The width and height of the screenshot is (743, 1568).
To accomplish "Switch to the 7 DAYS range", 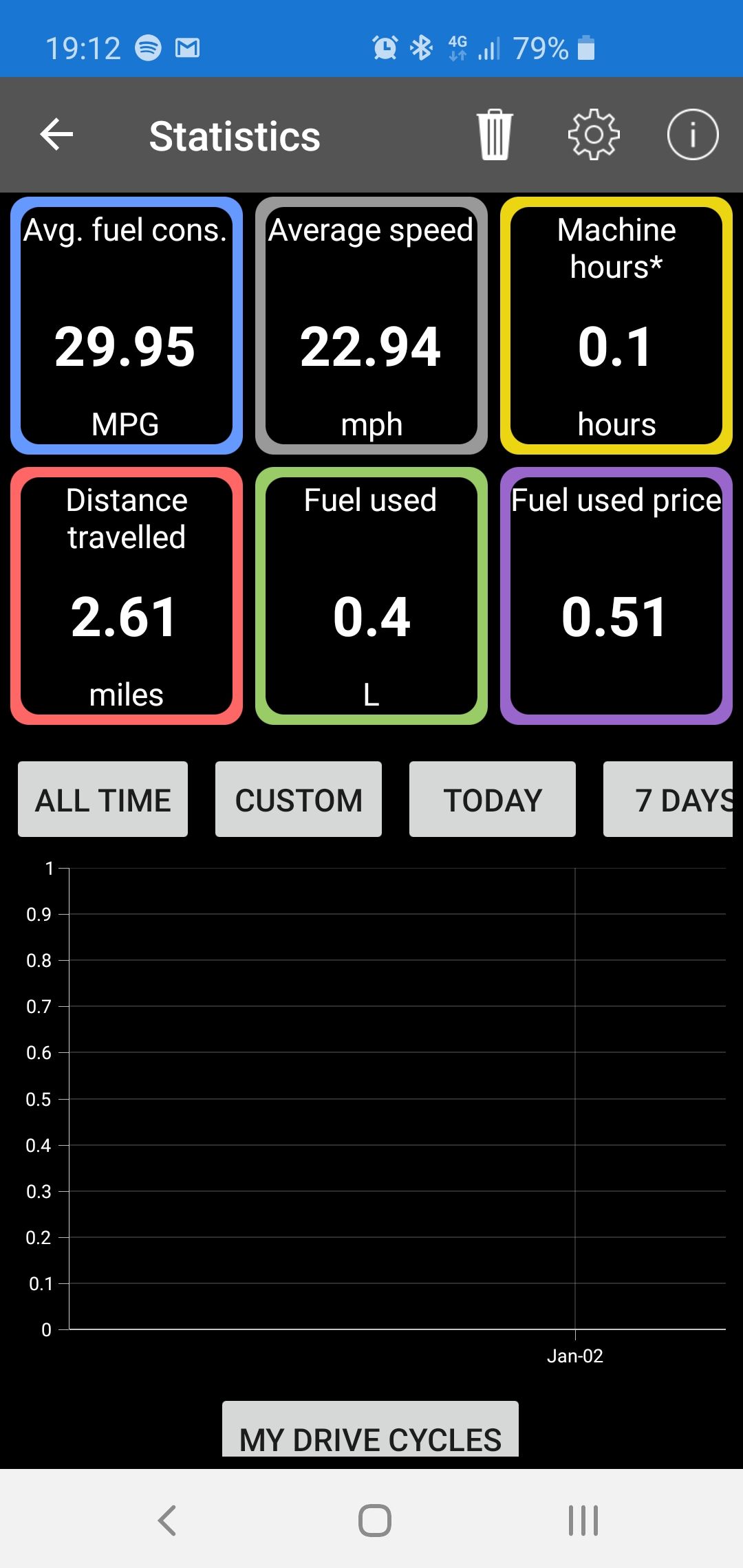I will point(668,799).
